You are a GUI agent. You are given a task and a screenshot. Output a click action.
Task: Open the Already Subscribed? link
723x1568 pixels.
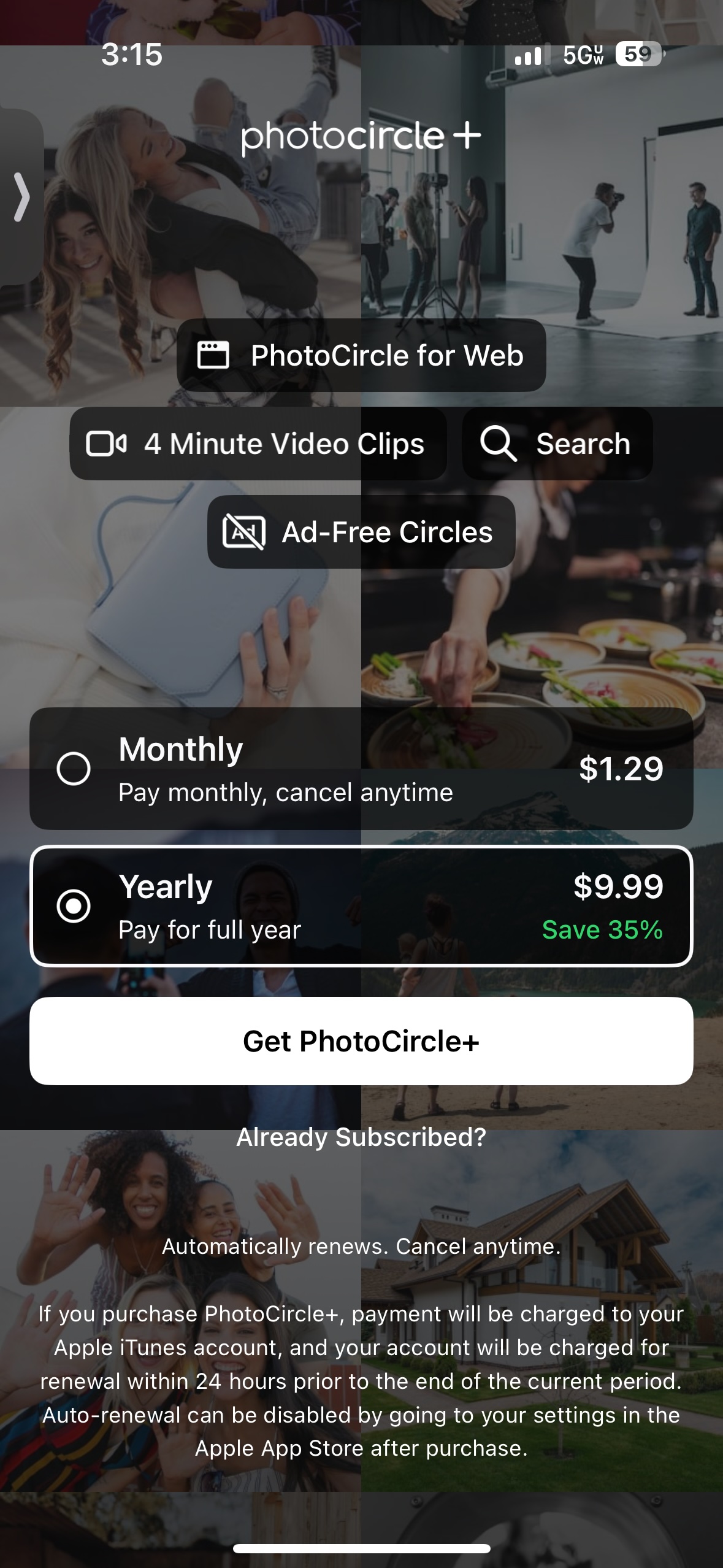click(x=361, y=1137)
